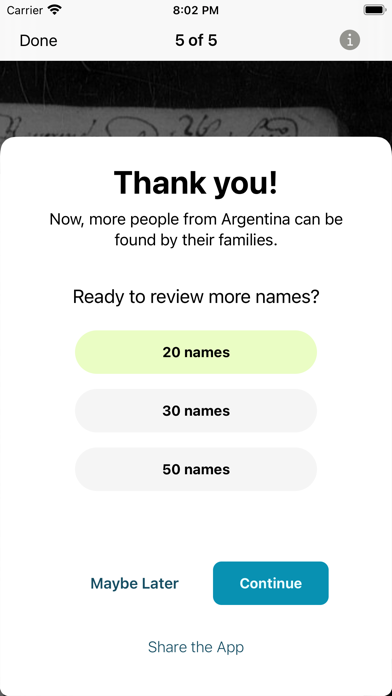Tap Done in the top bar
The width and height of the screenshot is (392, 696).
pyautogui.click(x=39, y=41)
